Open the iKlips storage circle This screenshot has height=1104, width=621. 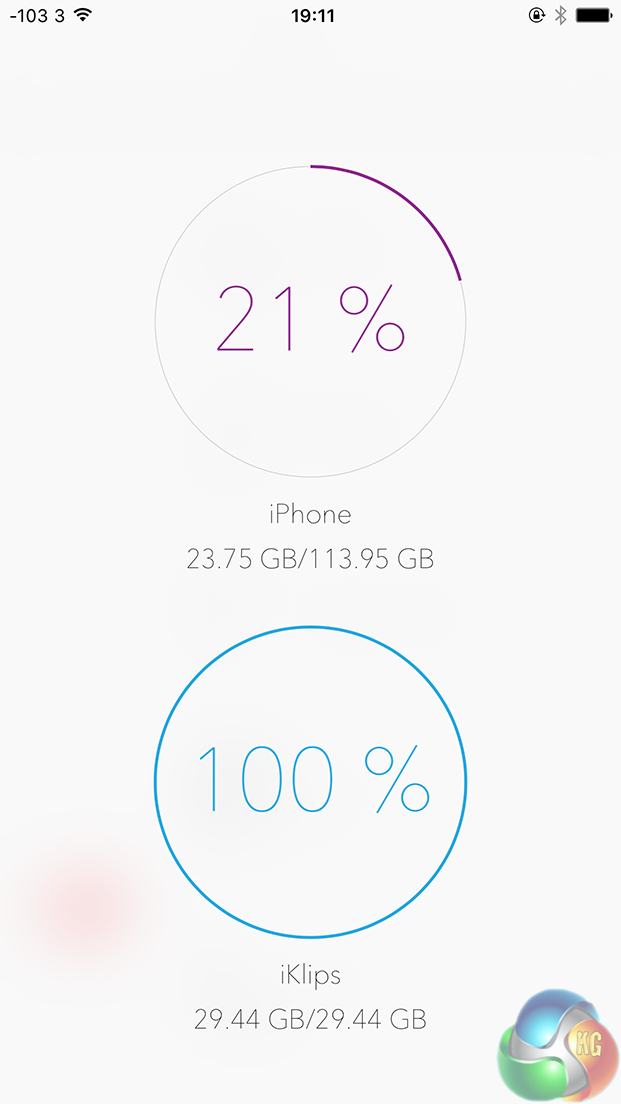pos(310,781)
